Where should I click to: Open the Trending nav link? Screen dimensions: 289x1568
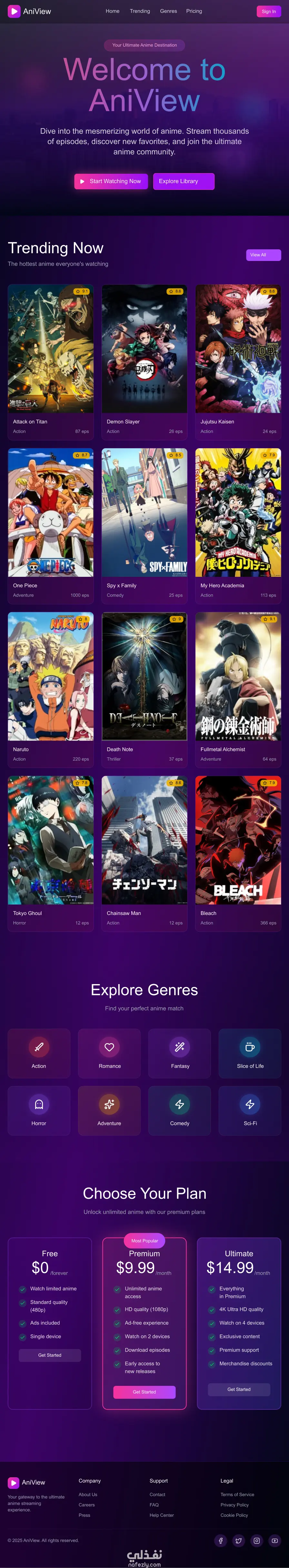139,11
